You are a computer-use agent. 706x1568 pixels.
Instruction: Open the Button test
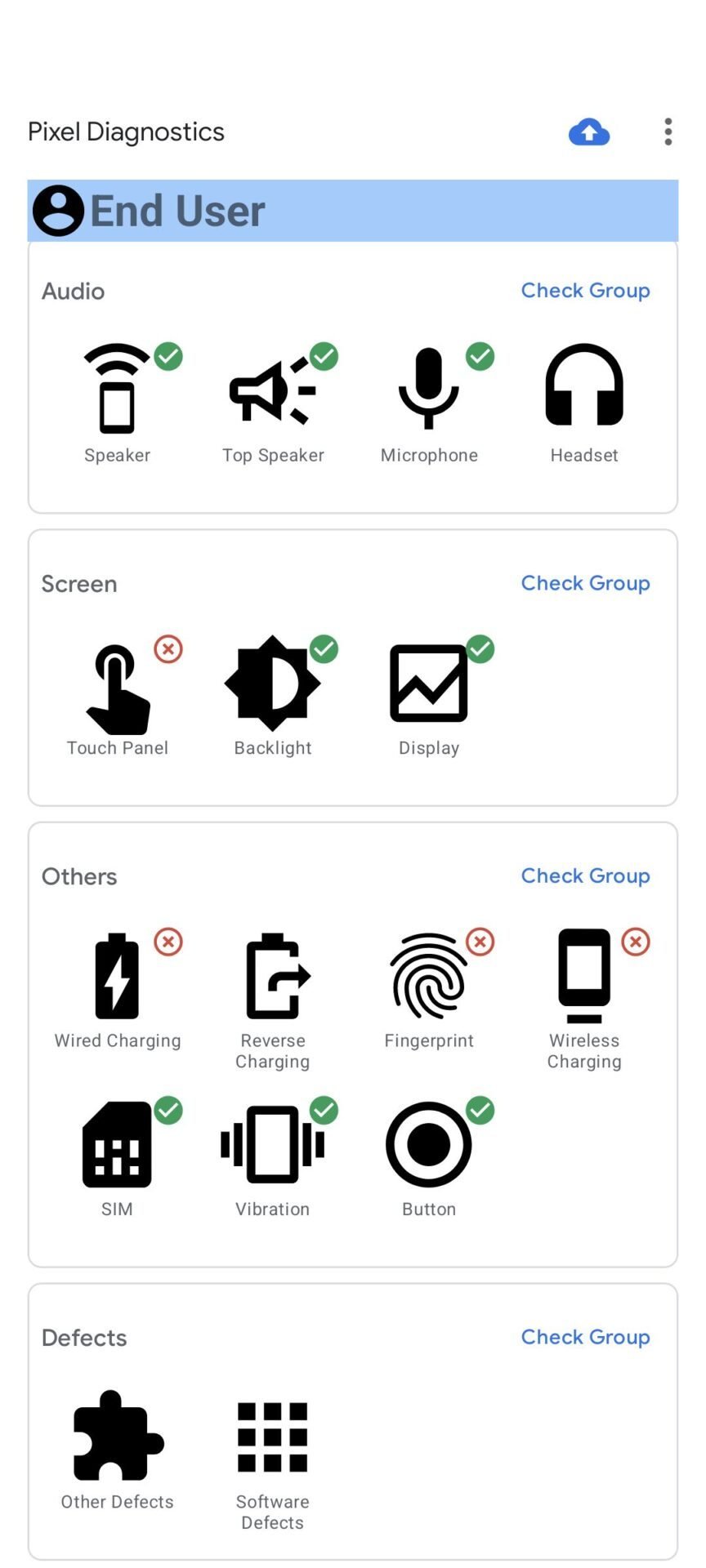pos(429,1158)
